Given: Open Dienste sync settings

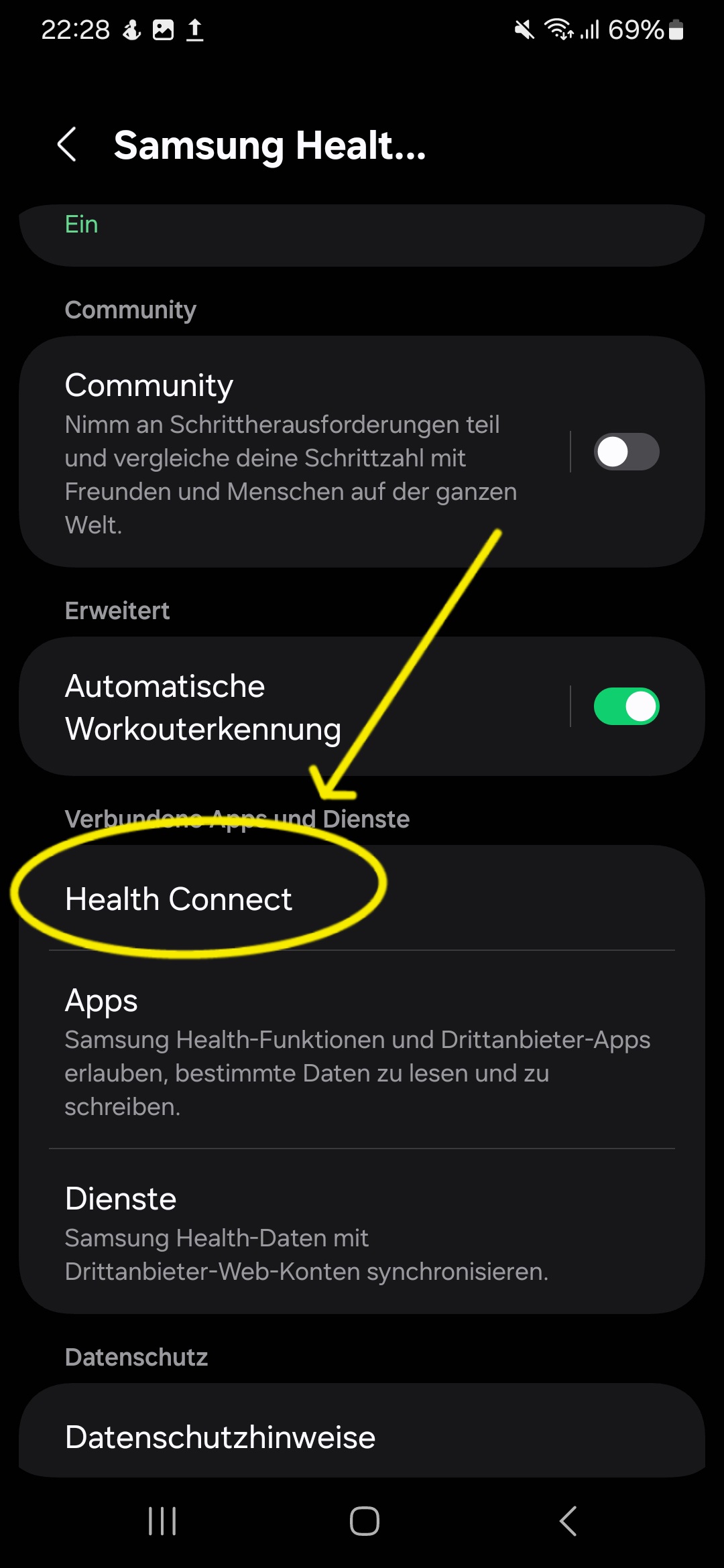Looking at the screenshot, I should pyautogui.click(x=355, y=1232).
